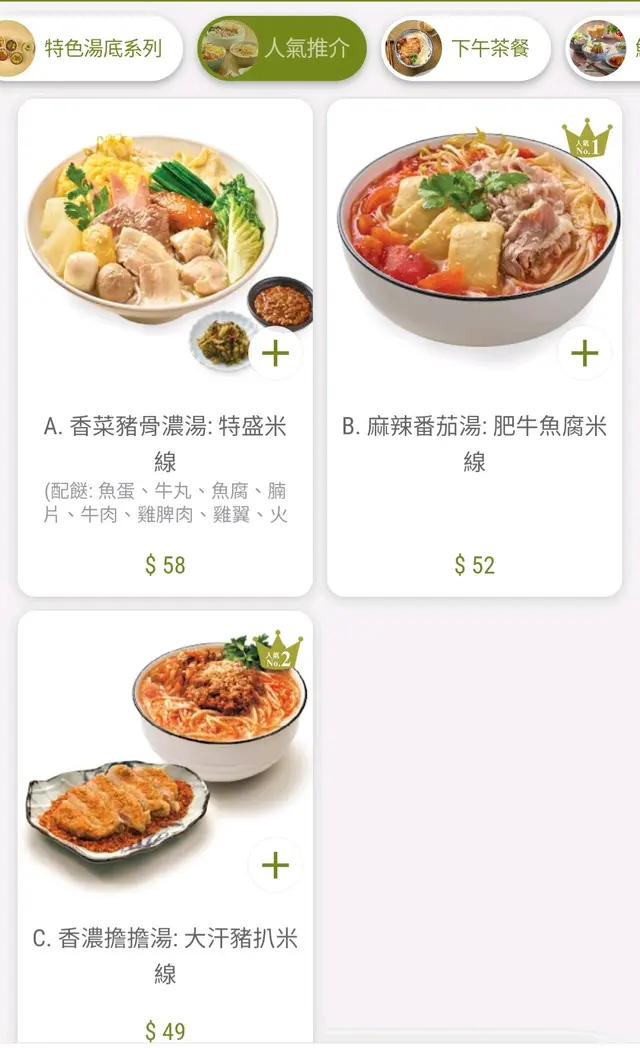Switch to the 特色湯底系列 category
Viewport: 640px width, 1048px height.
(90, 48)
